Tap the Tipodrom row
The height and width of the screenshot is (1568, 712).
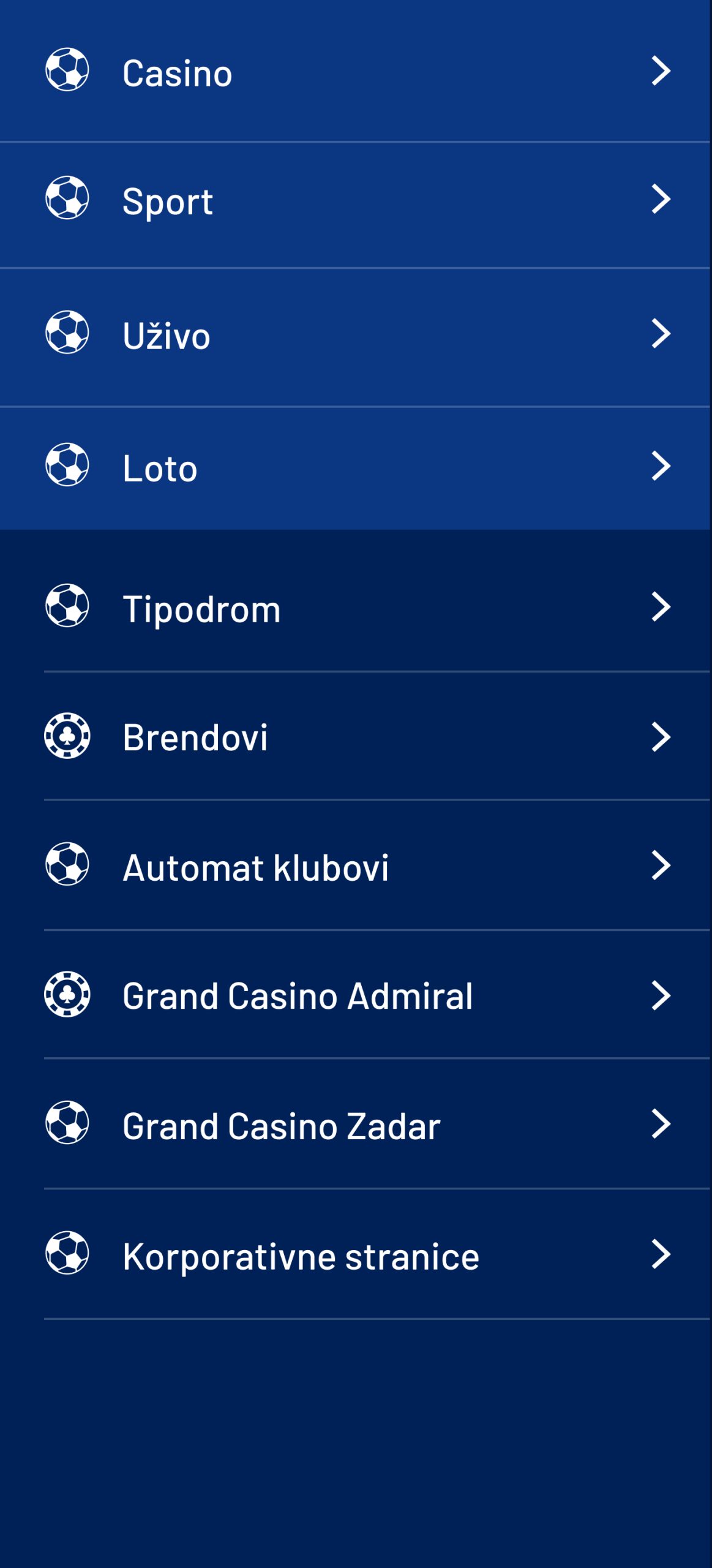pos(355,608)
